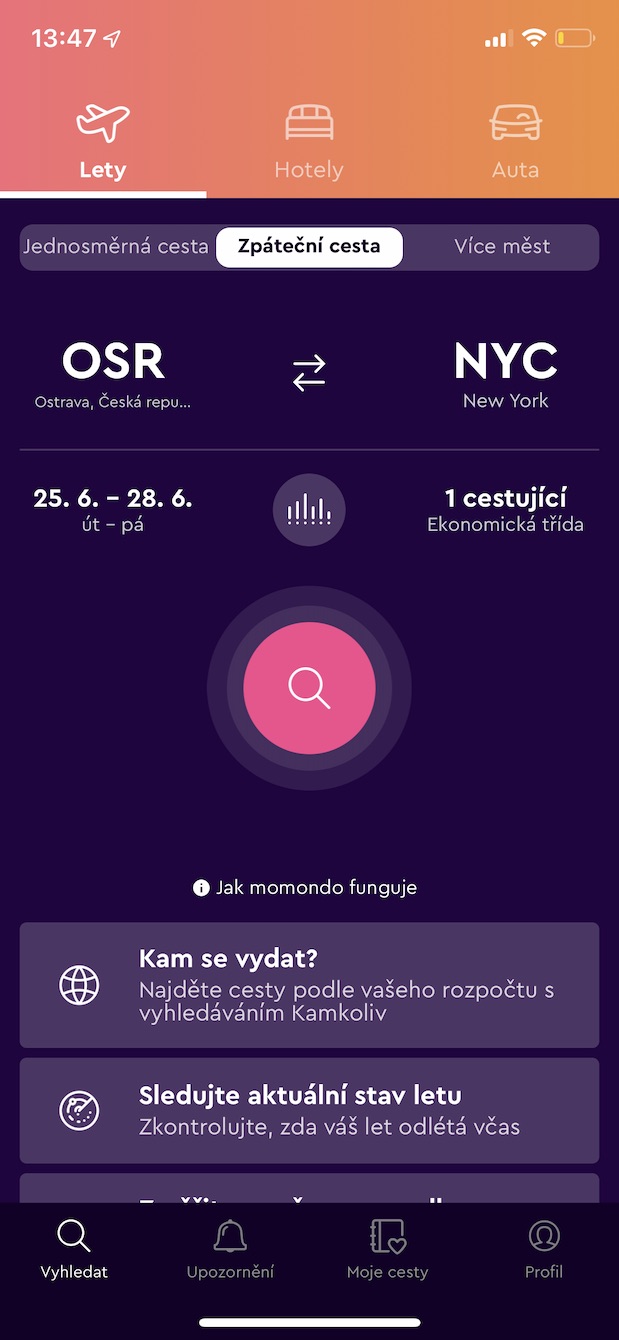Change 1 cestující and travel class
This screenshot has width=619, height=1340.
point(505,509)
